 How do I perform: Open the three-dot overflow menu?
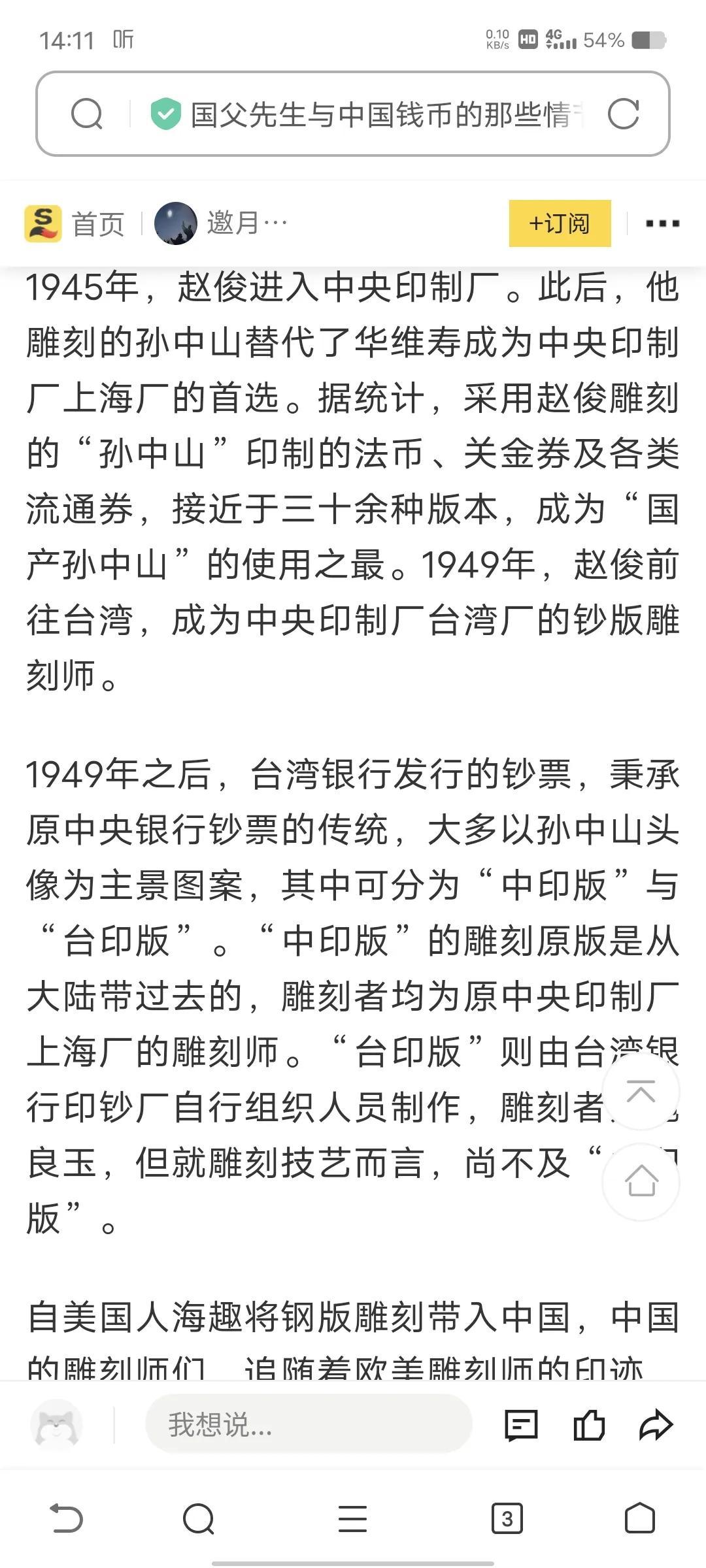coord(662,223)
